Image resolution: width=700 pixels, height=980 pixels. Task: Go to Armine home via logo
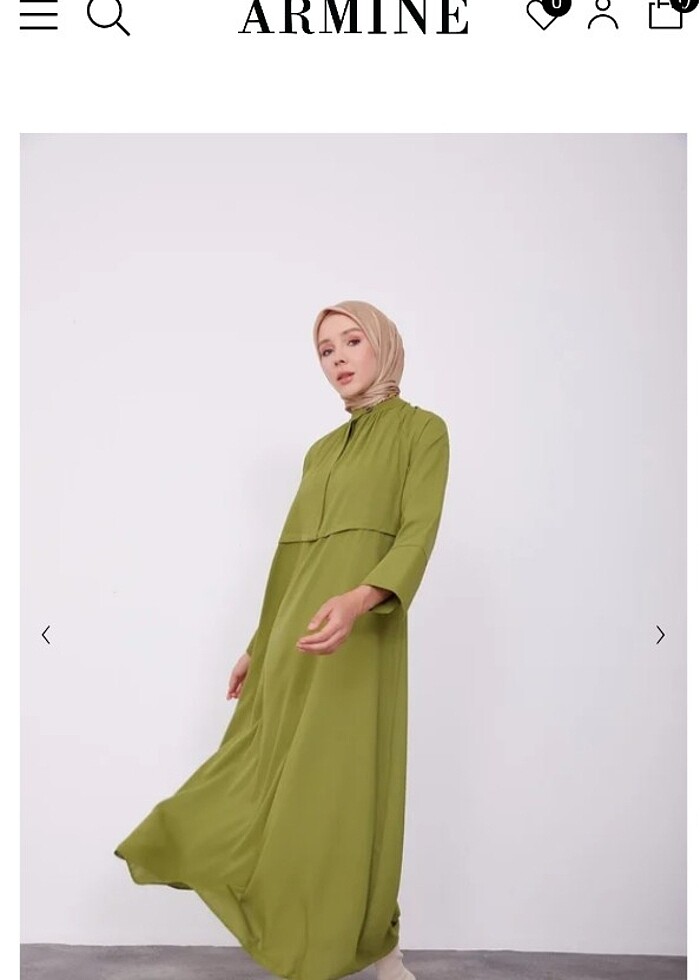pos(353,15)
